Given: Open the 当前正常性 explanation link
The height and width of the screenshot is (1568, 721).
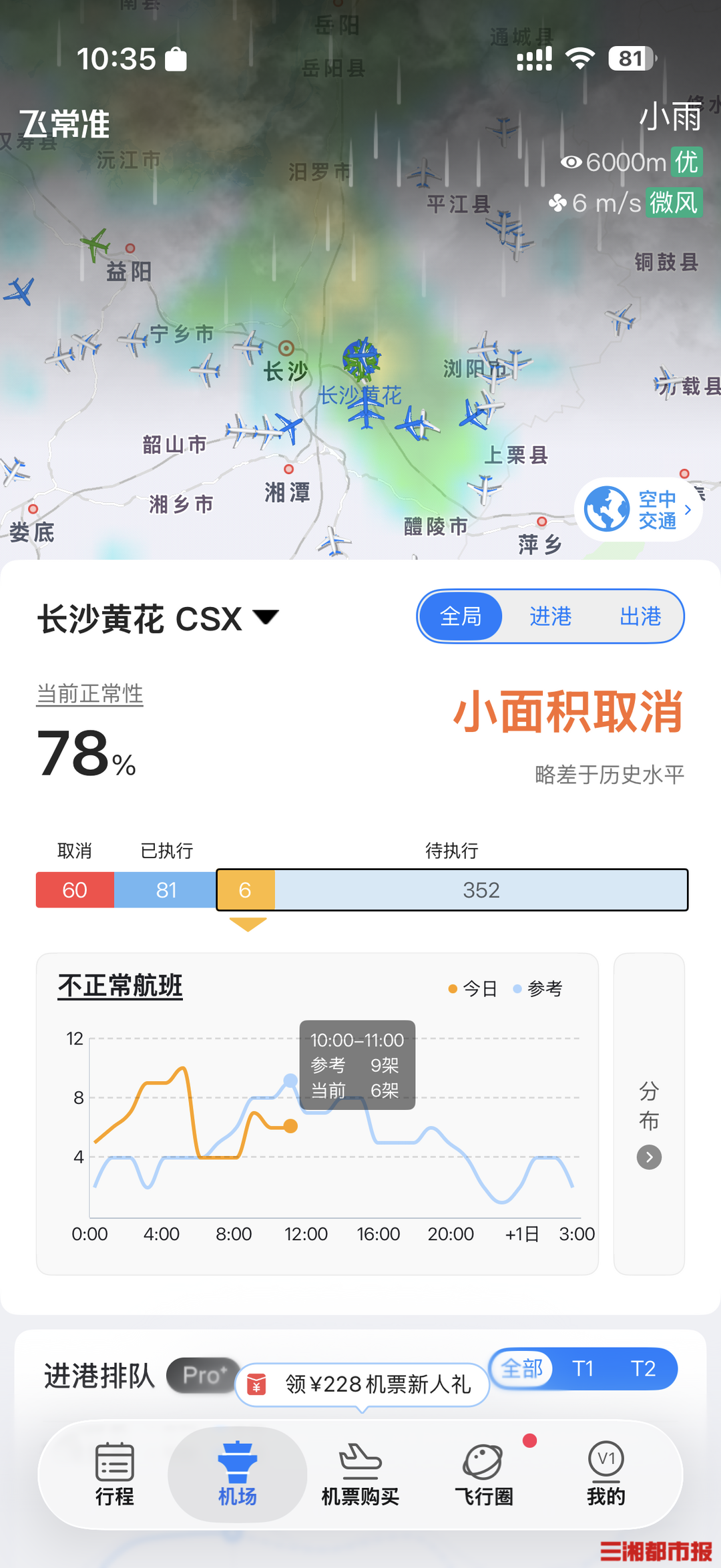Looking at the screenshot, I should pyautogui.click(x=89, y=694).
